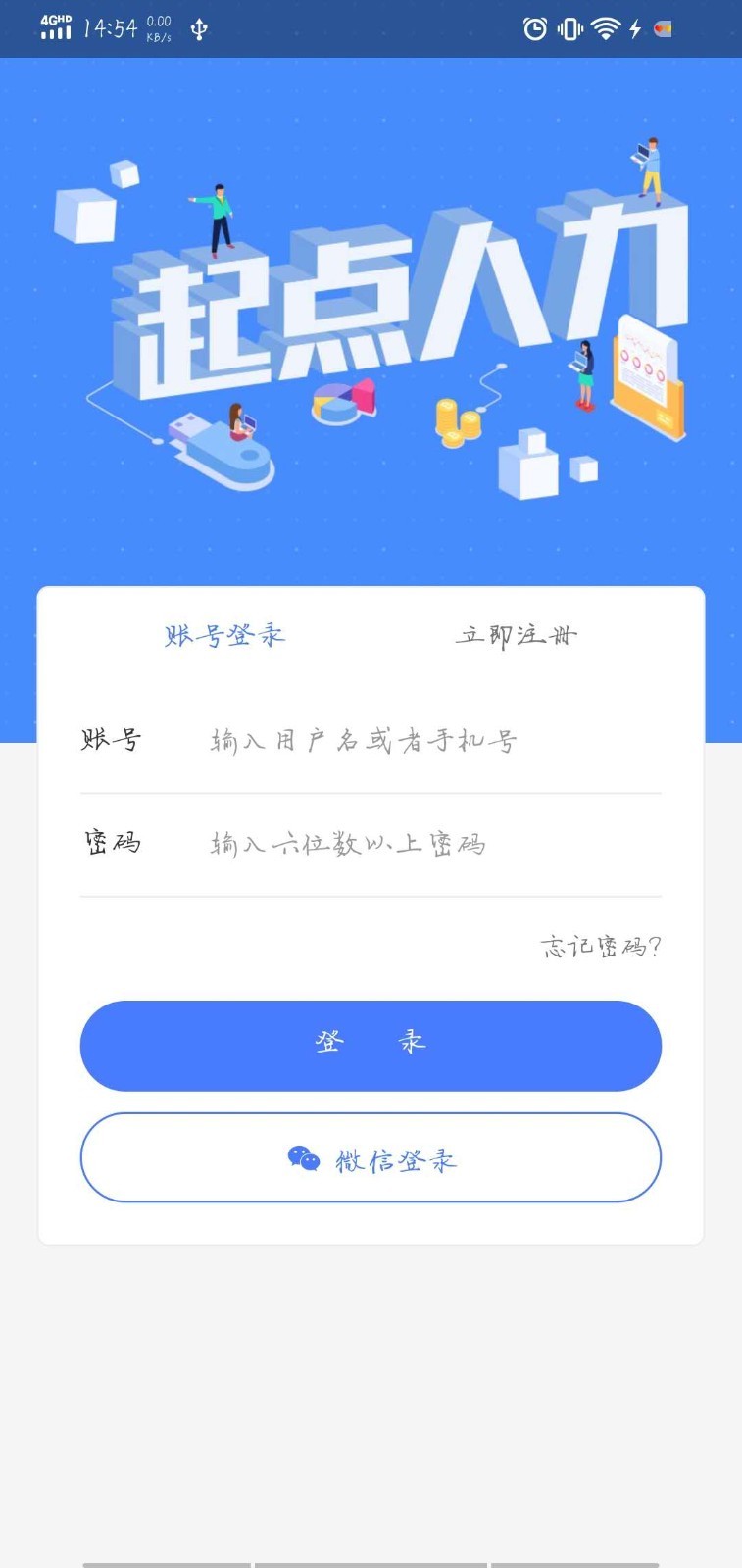This screenshot has height=1568, width=742.
Task: Tap the vibrate mode icon in status bar
Action: [567, 29]
